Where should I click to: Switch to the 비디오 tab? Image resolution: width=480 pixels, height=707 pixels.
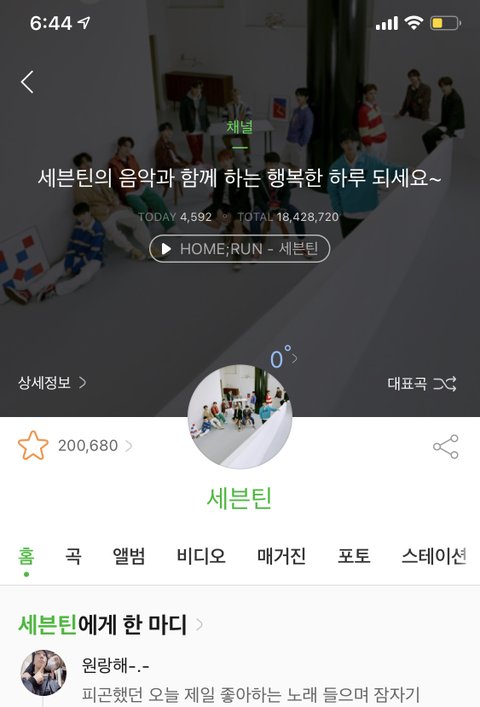[201, 556]
